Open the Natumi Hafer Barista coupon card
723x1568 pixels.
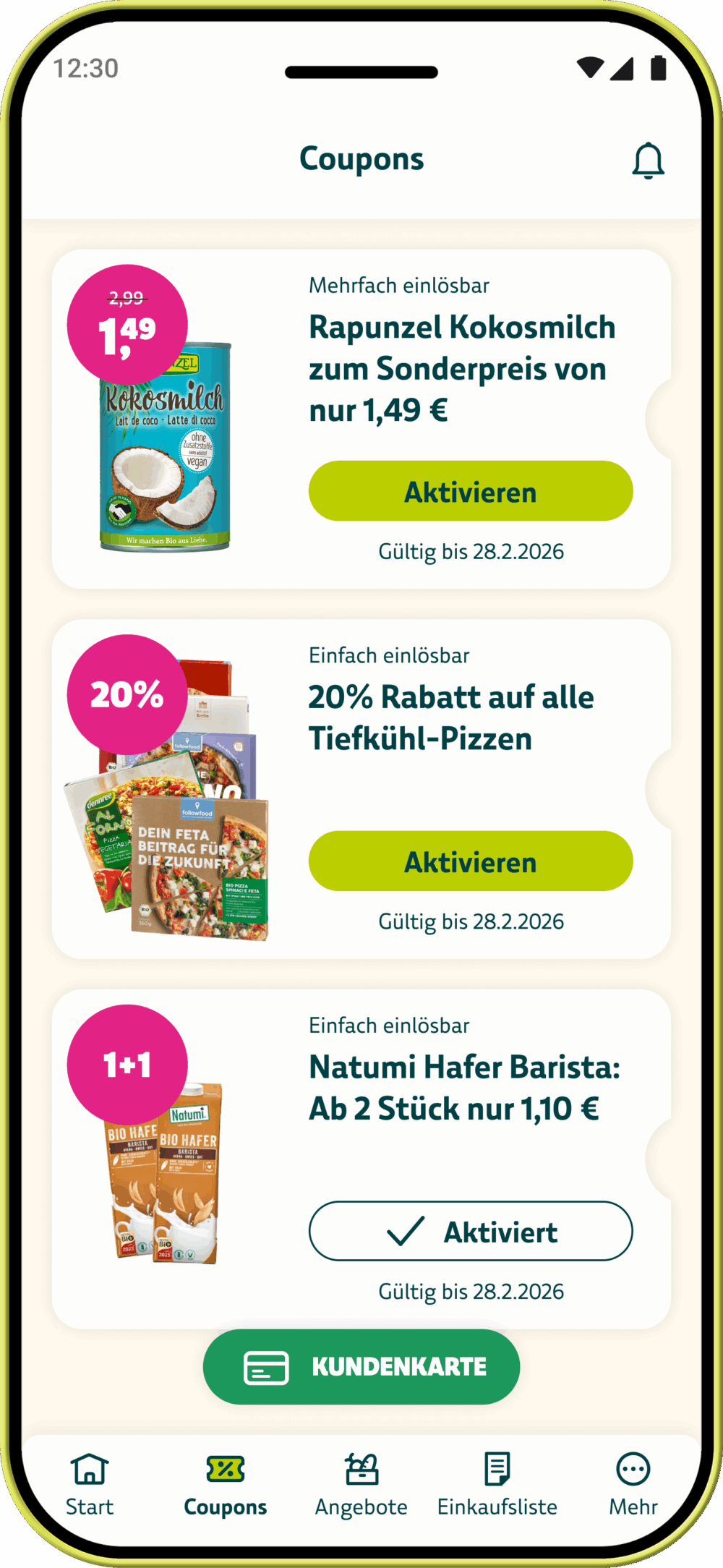pos(464,1087)
